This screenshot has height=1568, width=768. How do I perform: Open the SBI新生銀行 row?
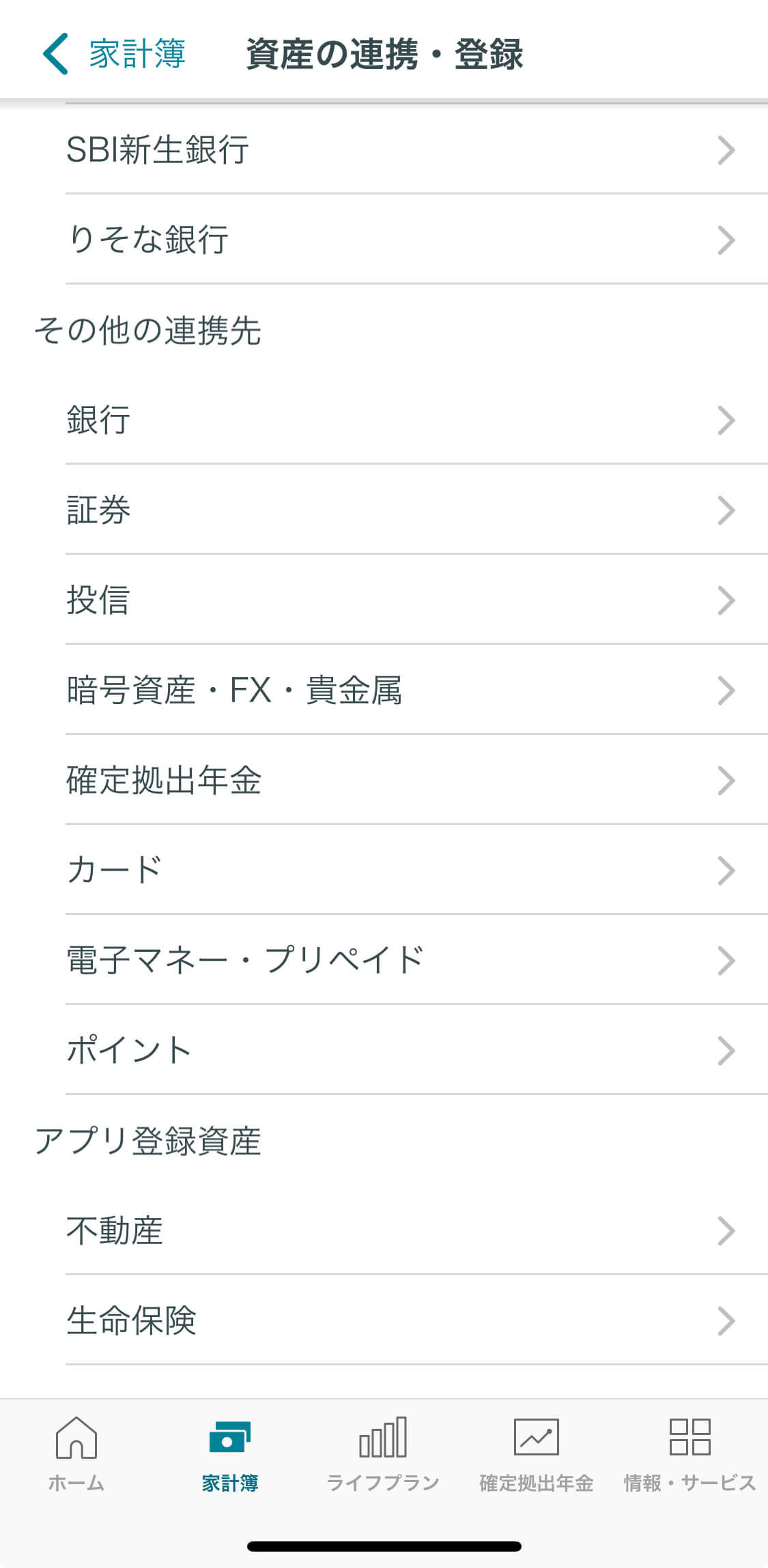click(416, 149)
